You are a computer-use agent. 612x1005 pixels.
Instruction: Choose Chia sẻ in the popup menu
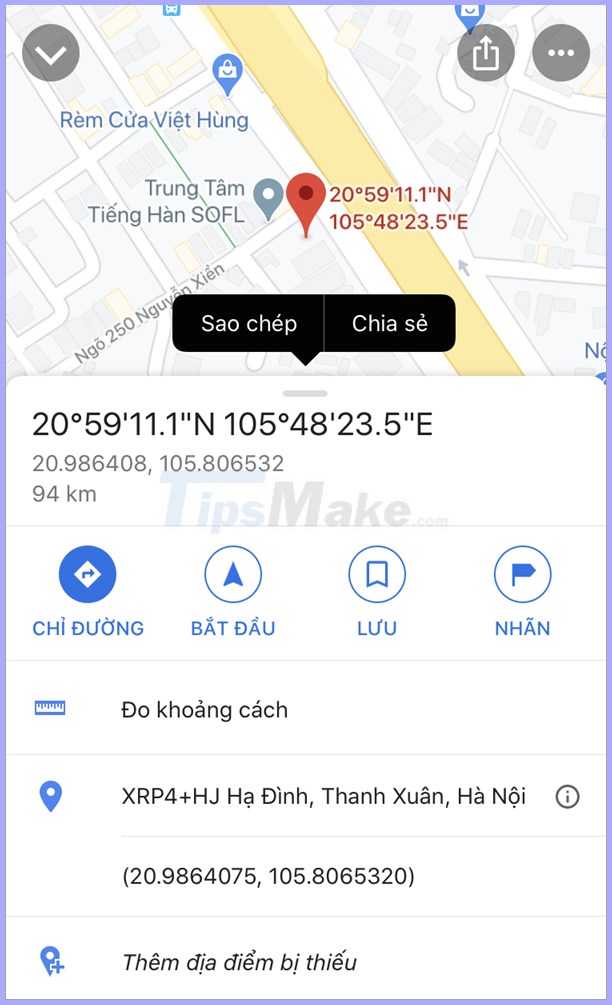coord(390,324)
